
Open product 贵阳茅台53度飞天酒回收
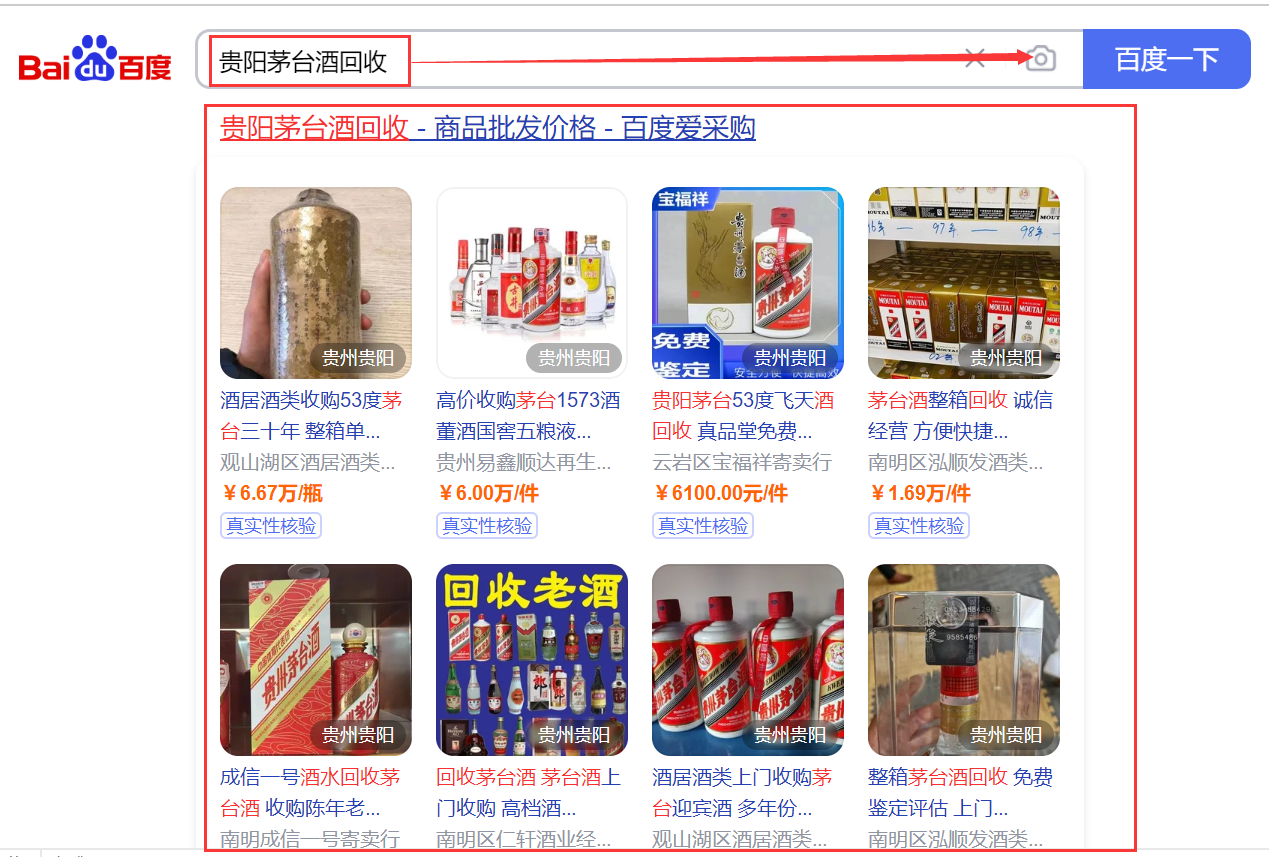[x=742, y=415]
